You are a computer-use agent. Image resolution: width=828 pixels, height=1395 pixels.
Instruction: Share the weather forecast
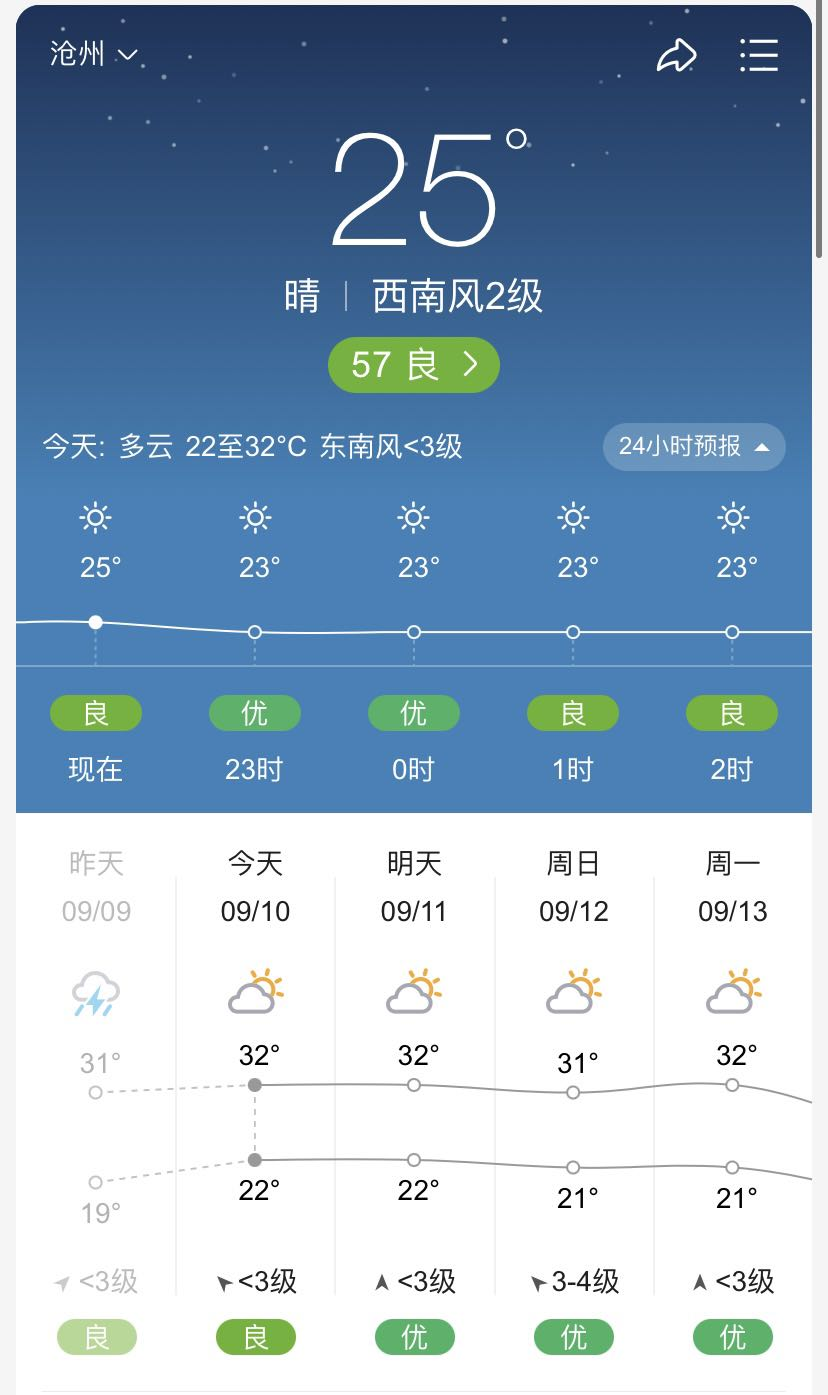click(x=676, y=55)
